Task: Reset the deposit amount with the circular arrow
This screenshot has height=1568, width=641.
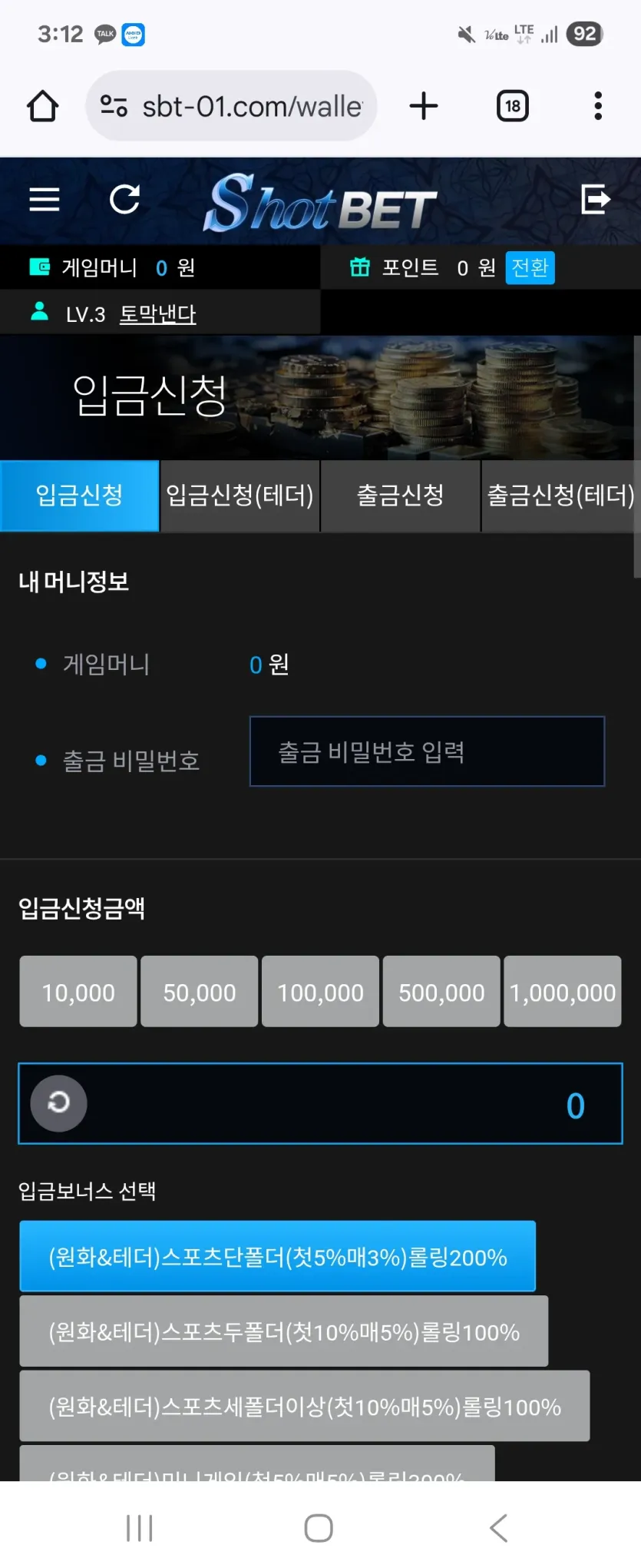Action: pyautogui.click(x=58, y=1103)
